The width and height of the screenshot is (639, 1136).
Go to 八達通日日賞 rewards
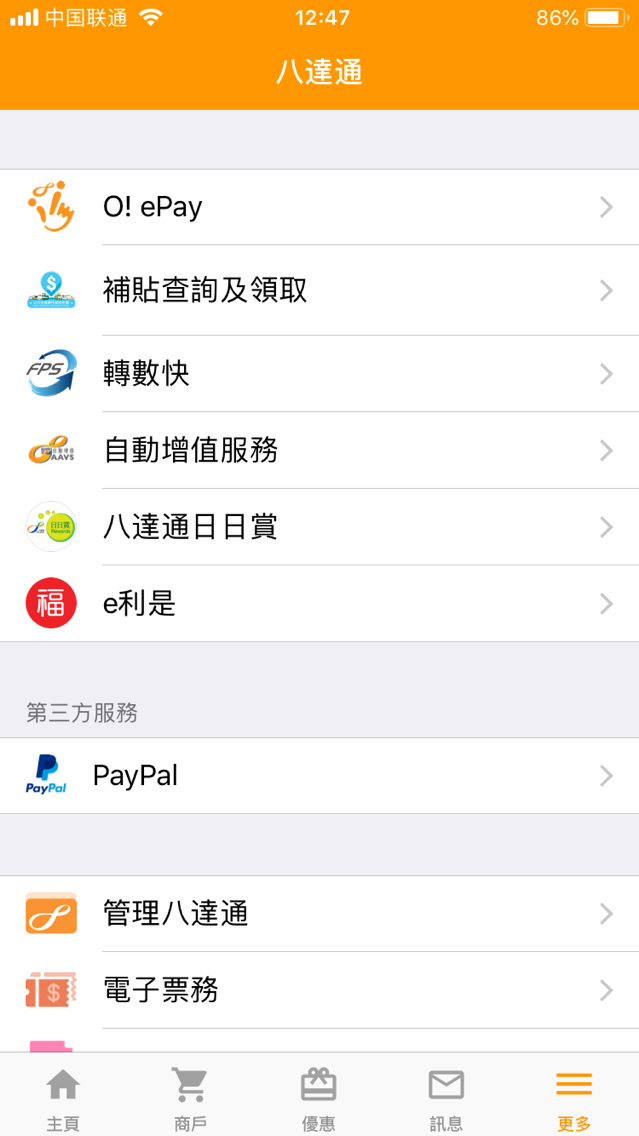(319, 527)
